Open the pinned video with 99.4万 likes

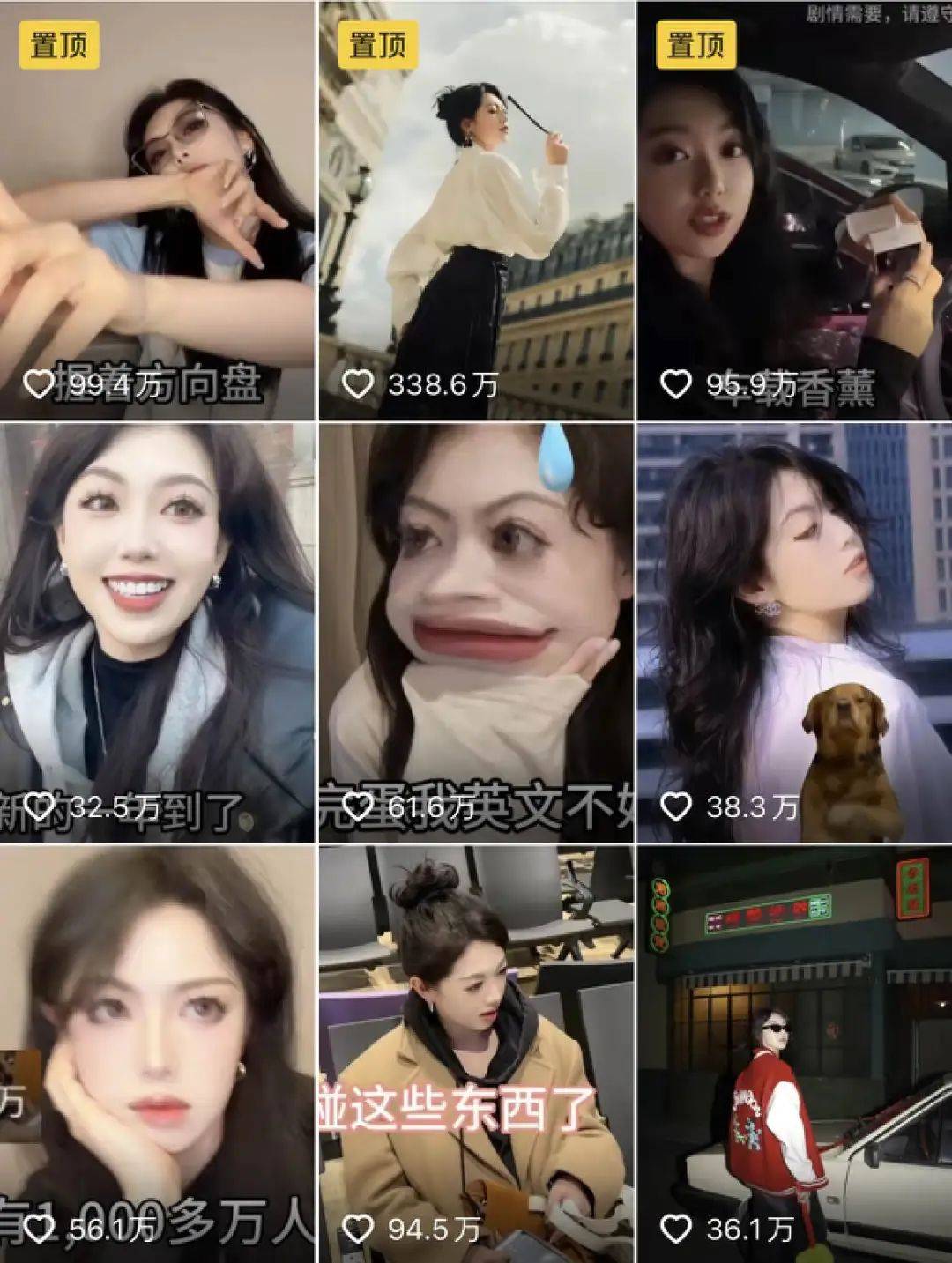point(157,212)
